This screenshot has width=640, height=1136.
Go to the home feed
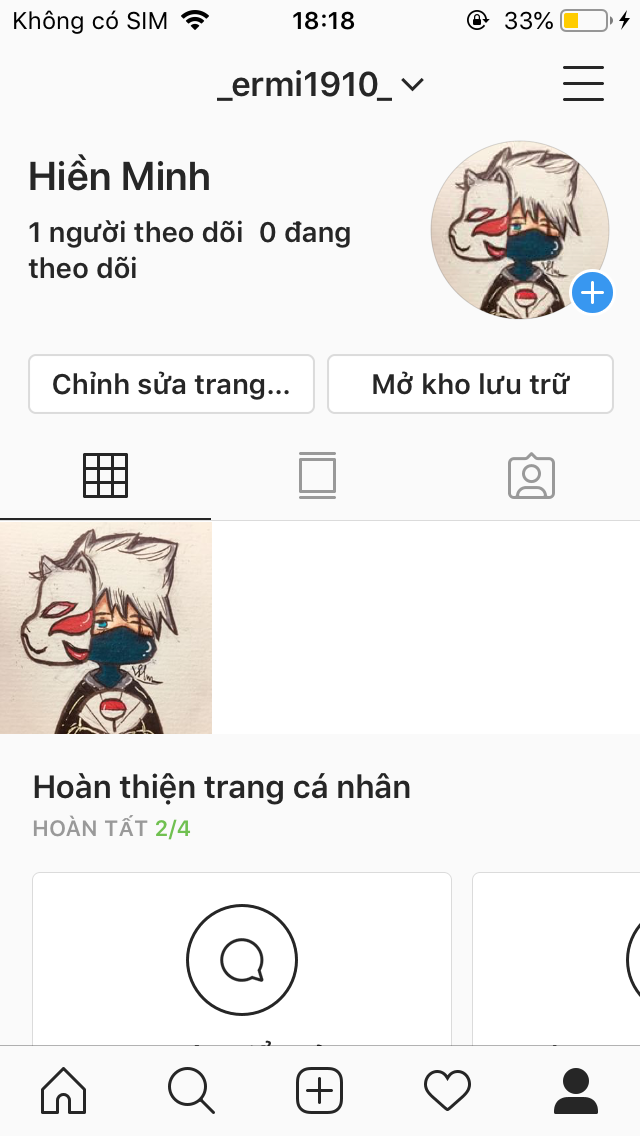point(64,1090)
